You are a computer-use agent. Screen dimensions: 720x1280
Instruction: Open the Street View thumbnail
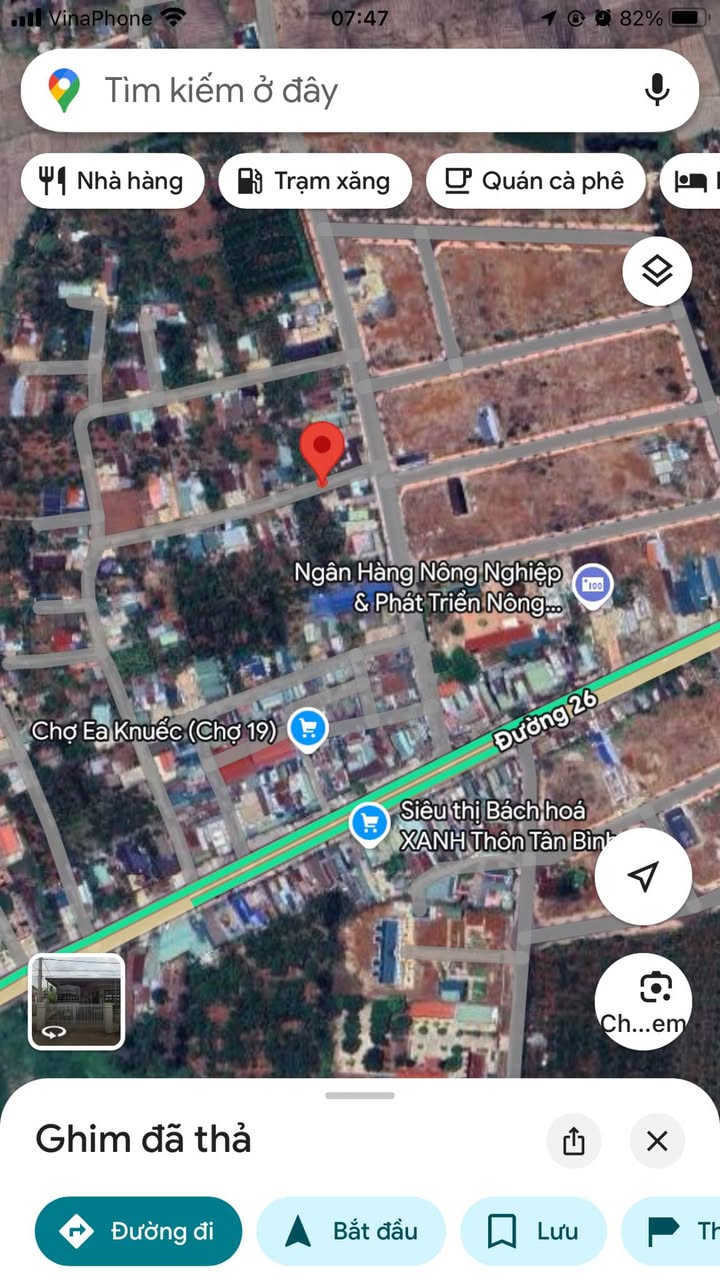click(77, 1001)
